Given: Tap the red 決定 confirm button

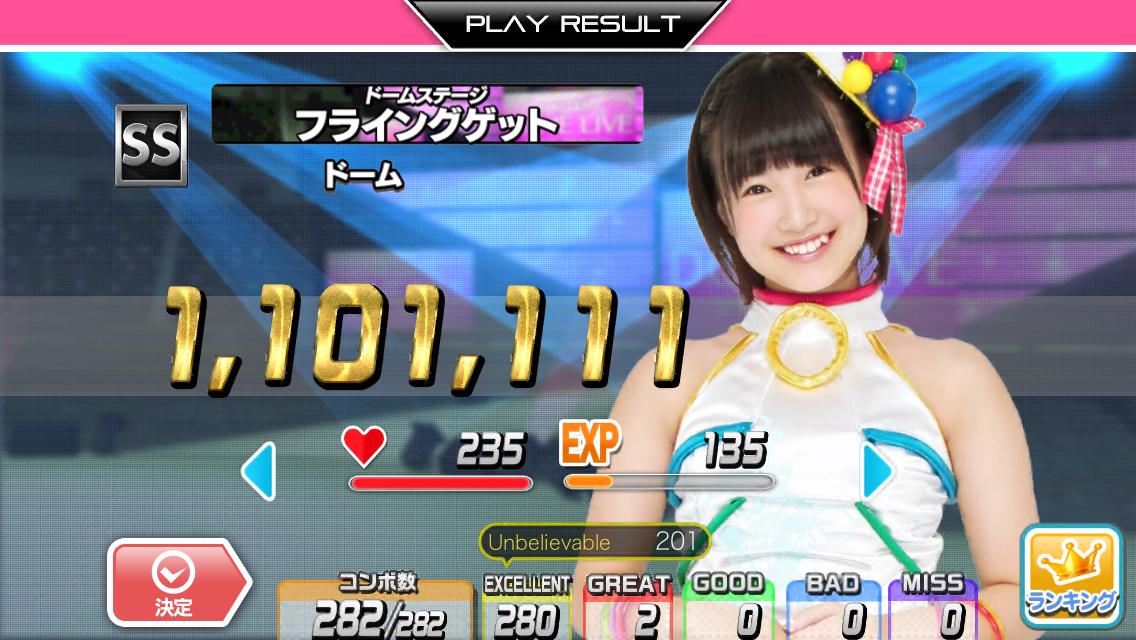Looking at the screenshot, I should point(173,582).
